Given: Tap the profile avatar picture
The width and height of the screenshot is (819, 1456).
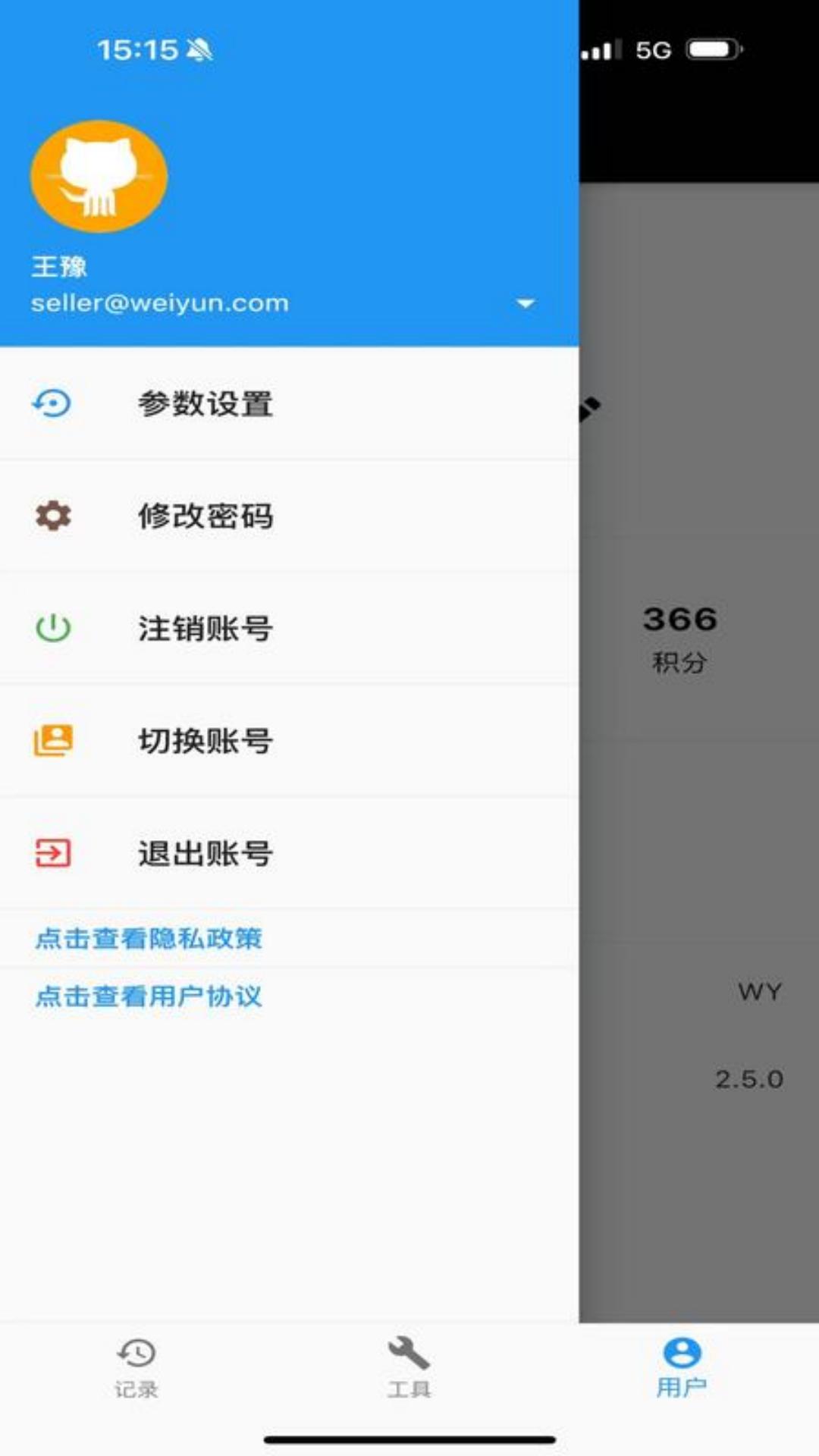Looking at the screenshot, I should click(99, 176).
